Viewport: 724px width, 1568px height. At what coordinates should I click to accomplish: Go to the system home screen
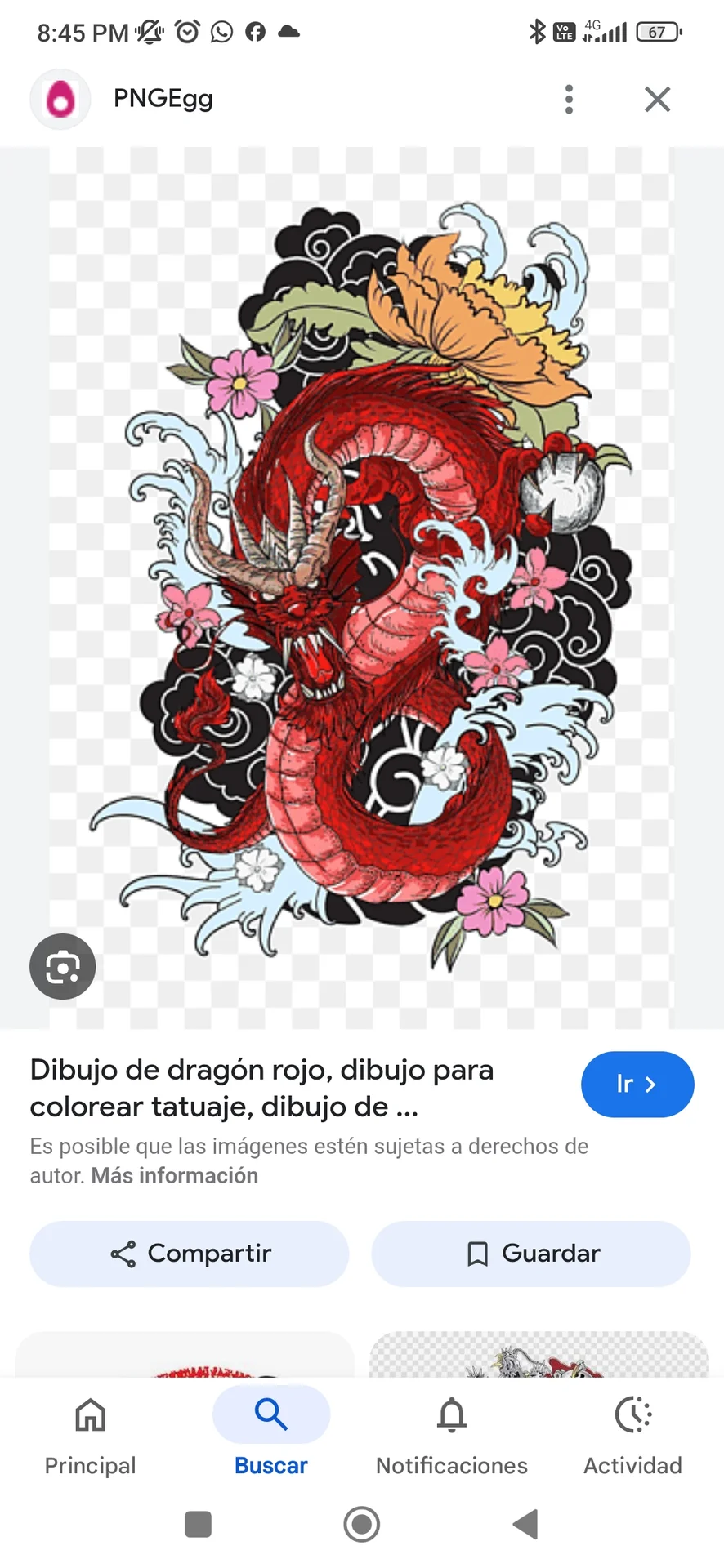(x=362, y=1524)
